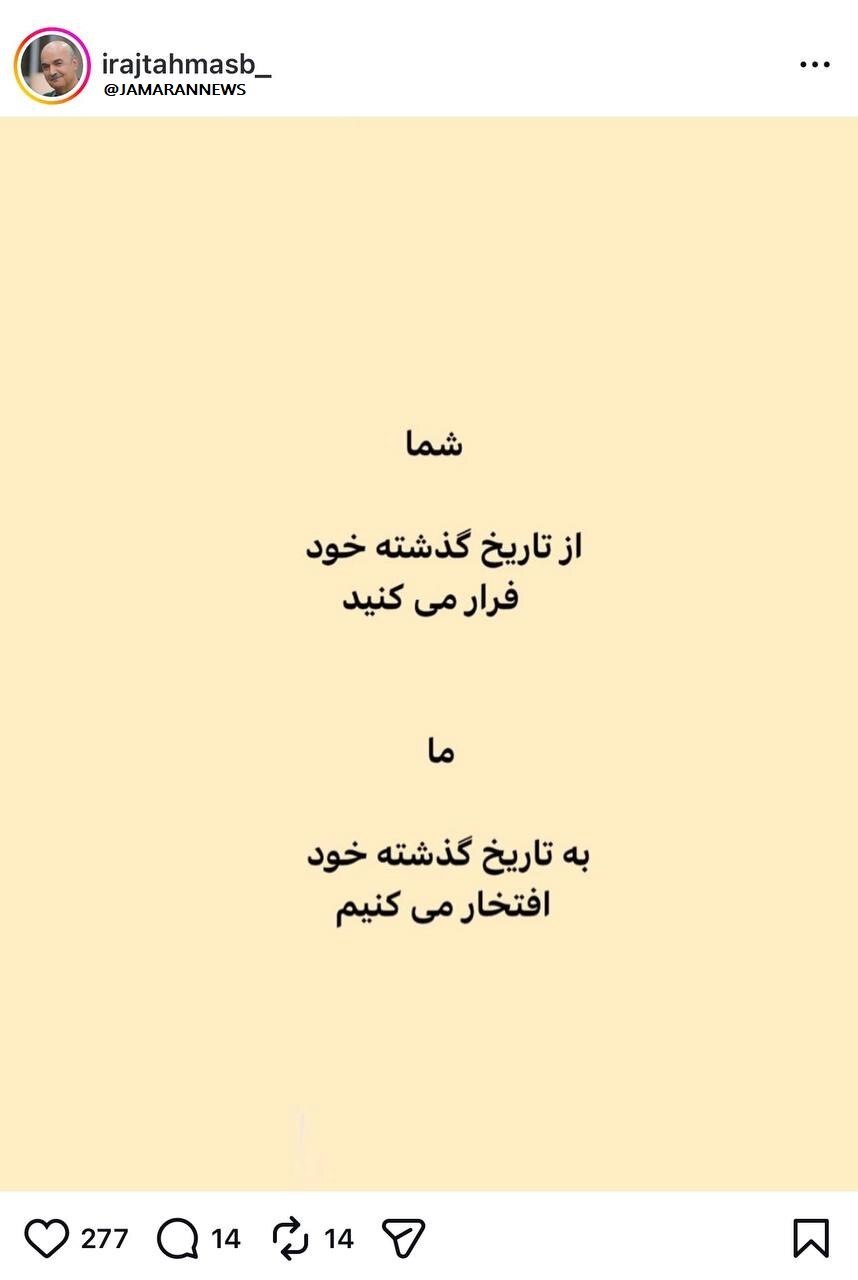View reposts by clicking its 14 count
The height and width of the screenshot is (1280, 858).
click(x=337, y=1239)
